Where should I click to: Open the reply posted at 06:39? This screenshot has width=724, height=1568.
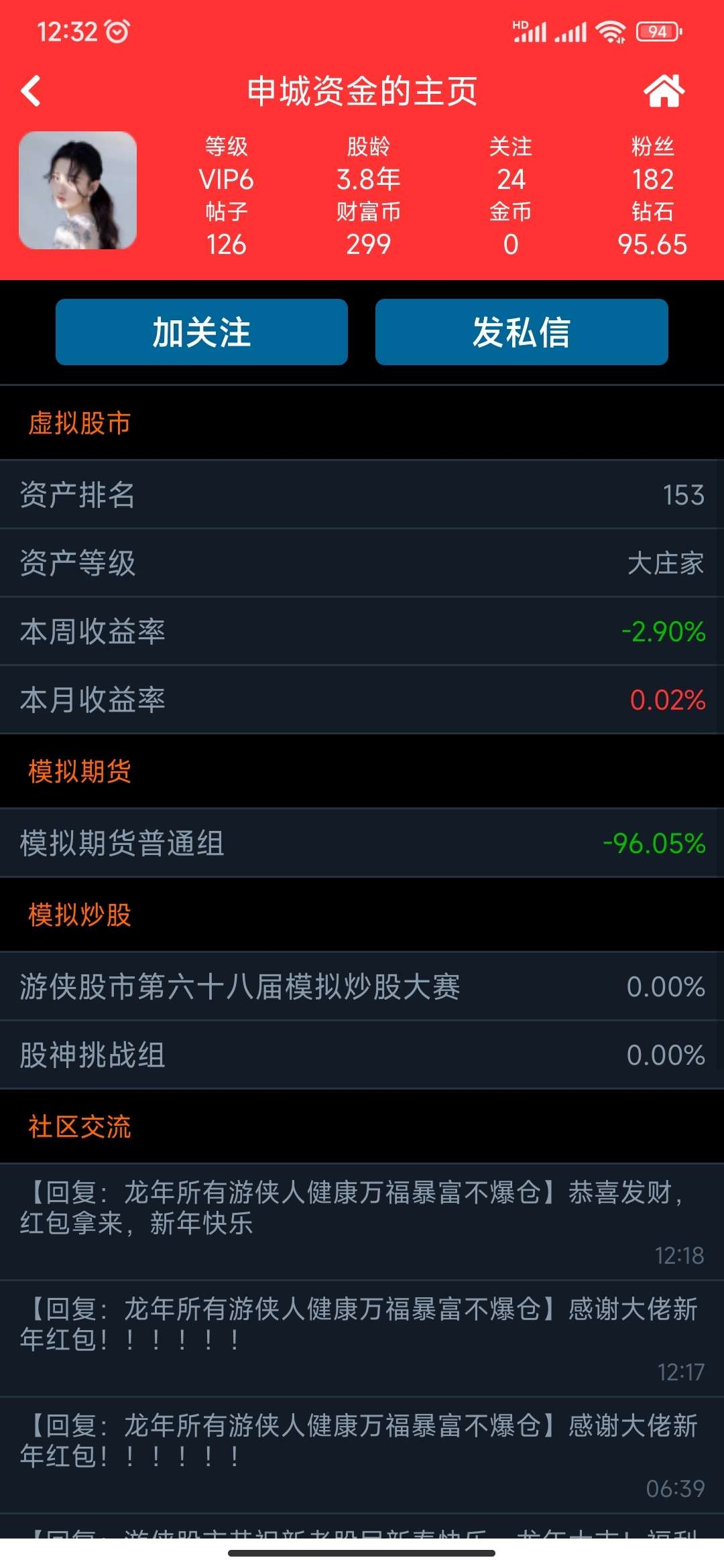click(x=362, y=1455)
